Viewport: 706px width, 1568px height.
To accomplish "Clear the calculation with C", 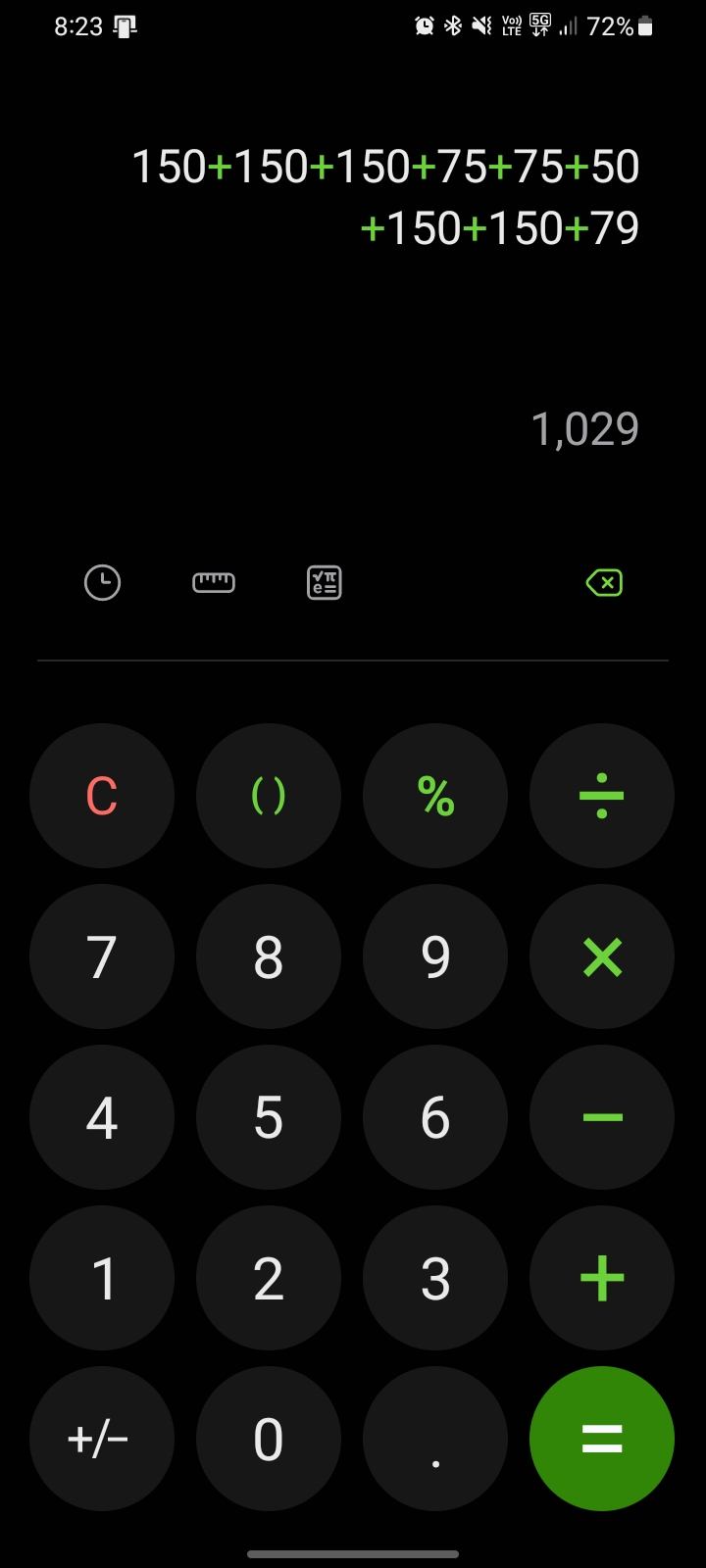I will pyautogui.click(x=102, y=796).
